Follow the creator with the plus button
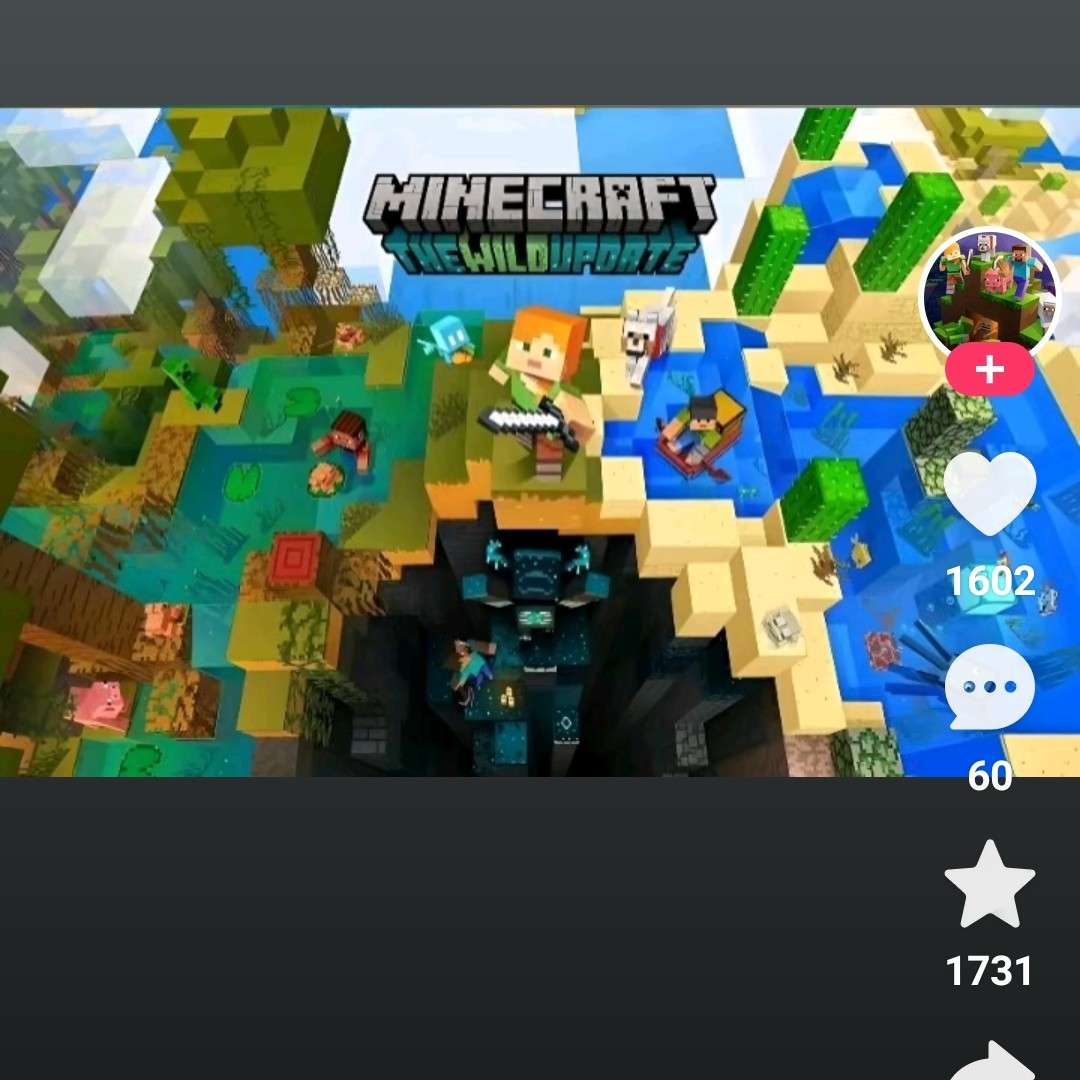1080x1080 pixels. coord(989,370)
